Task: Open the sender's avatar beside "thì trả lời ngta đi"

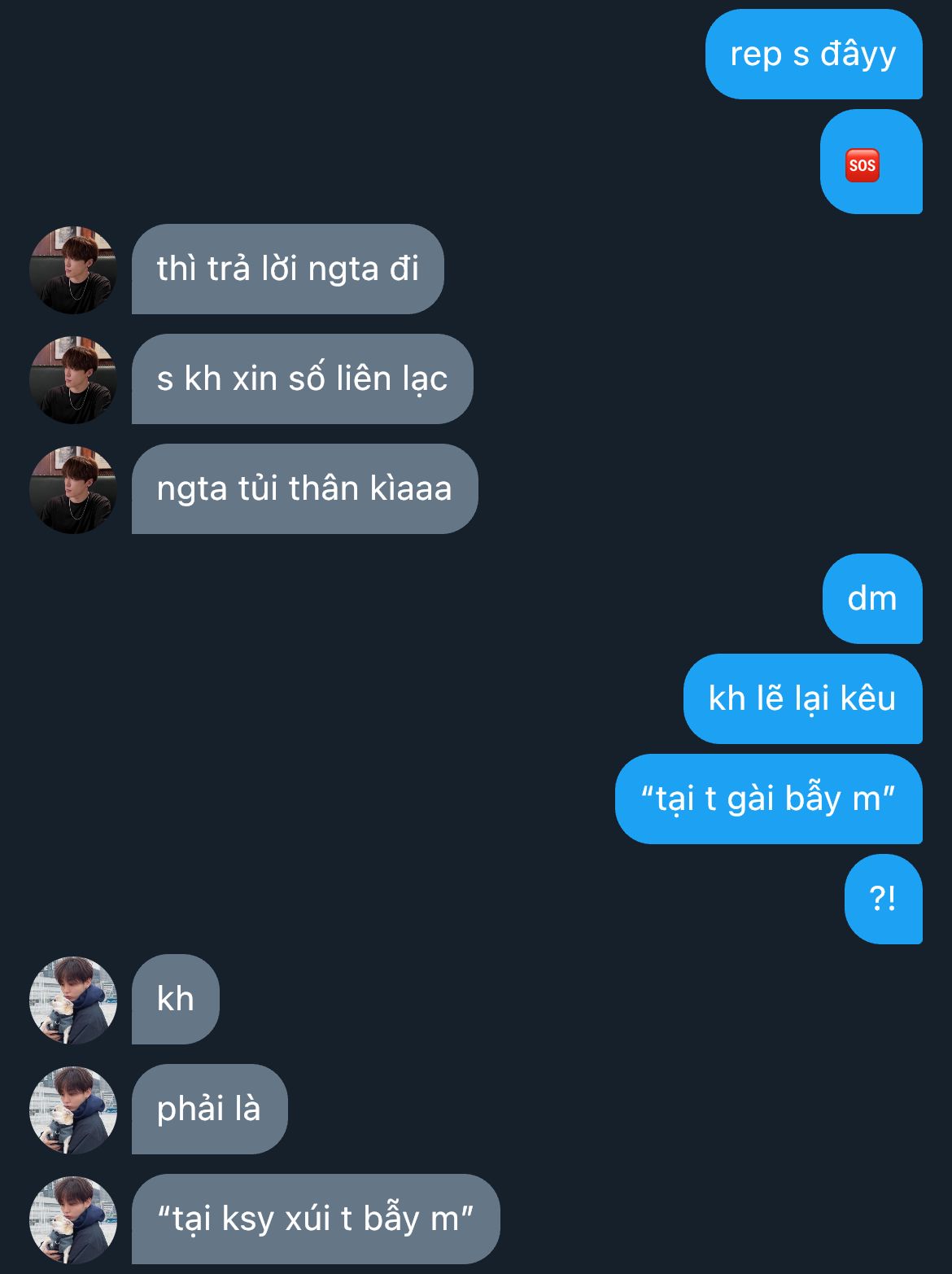Action: (x=73, y=269)
